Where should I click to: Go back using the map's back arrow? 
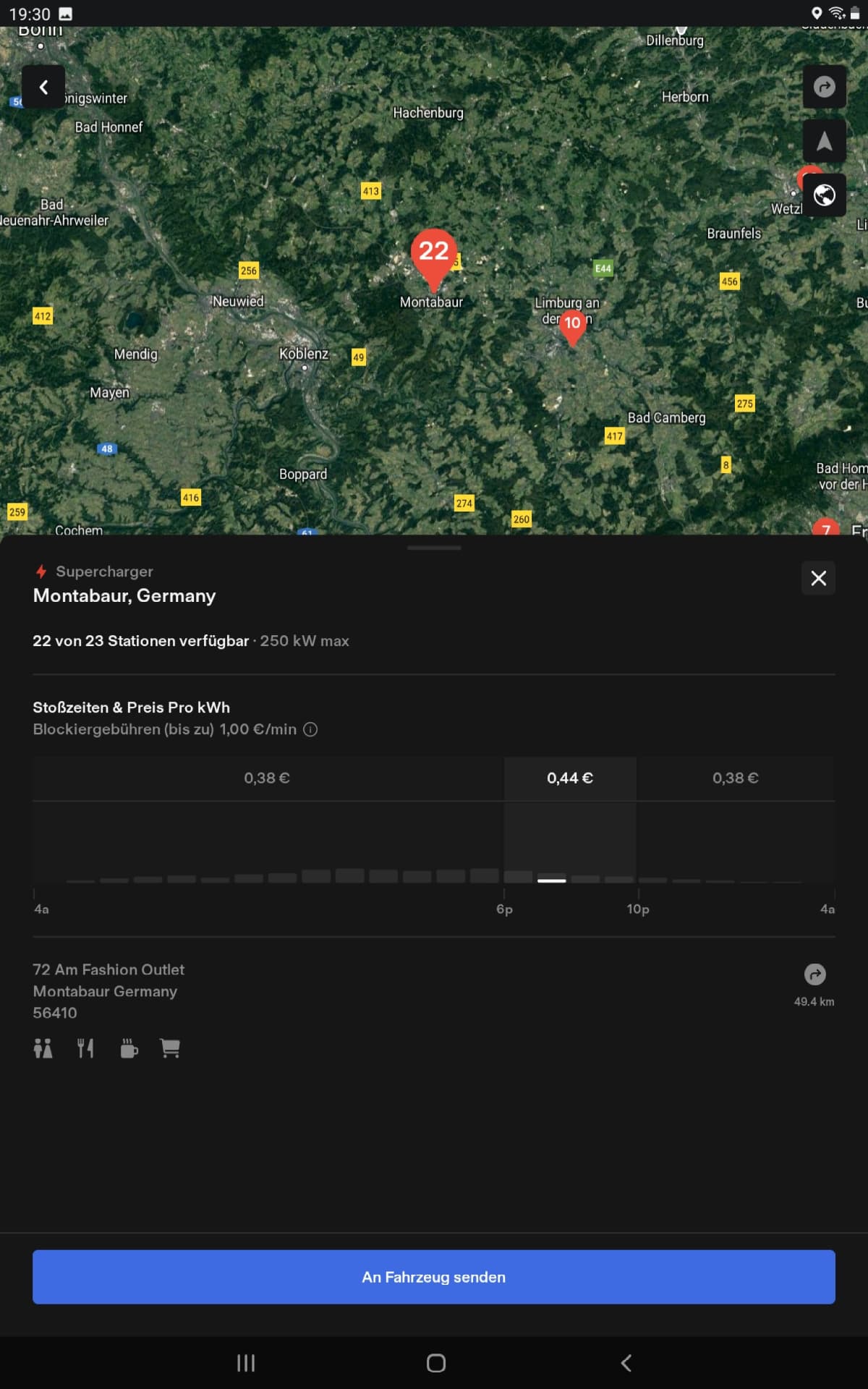[43, 87]
